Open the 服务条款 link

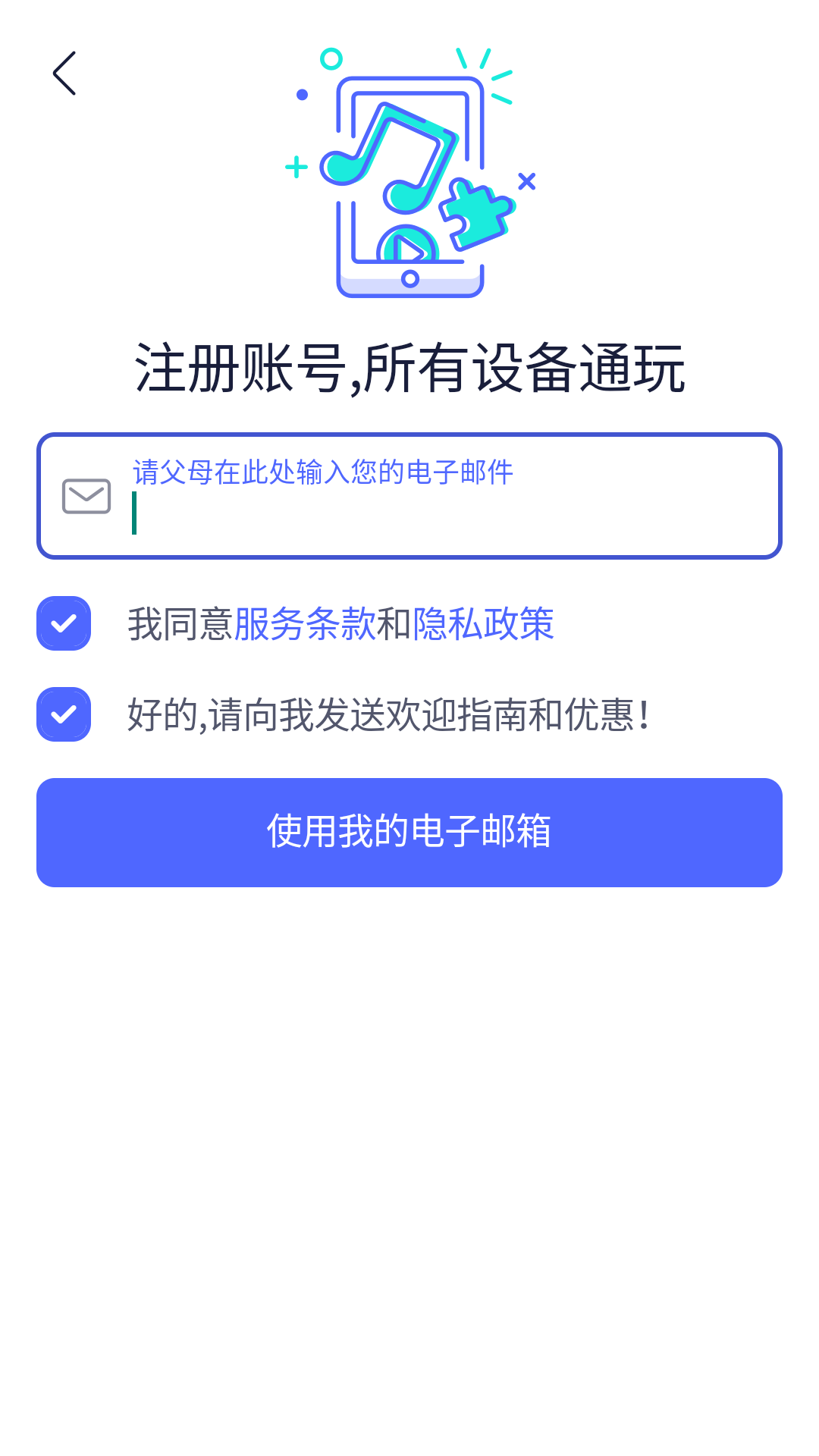click(305, 624)
